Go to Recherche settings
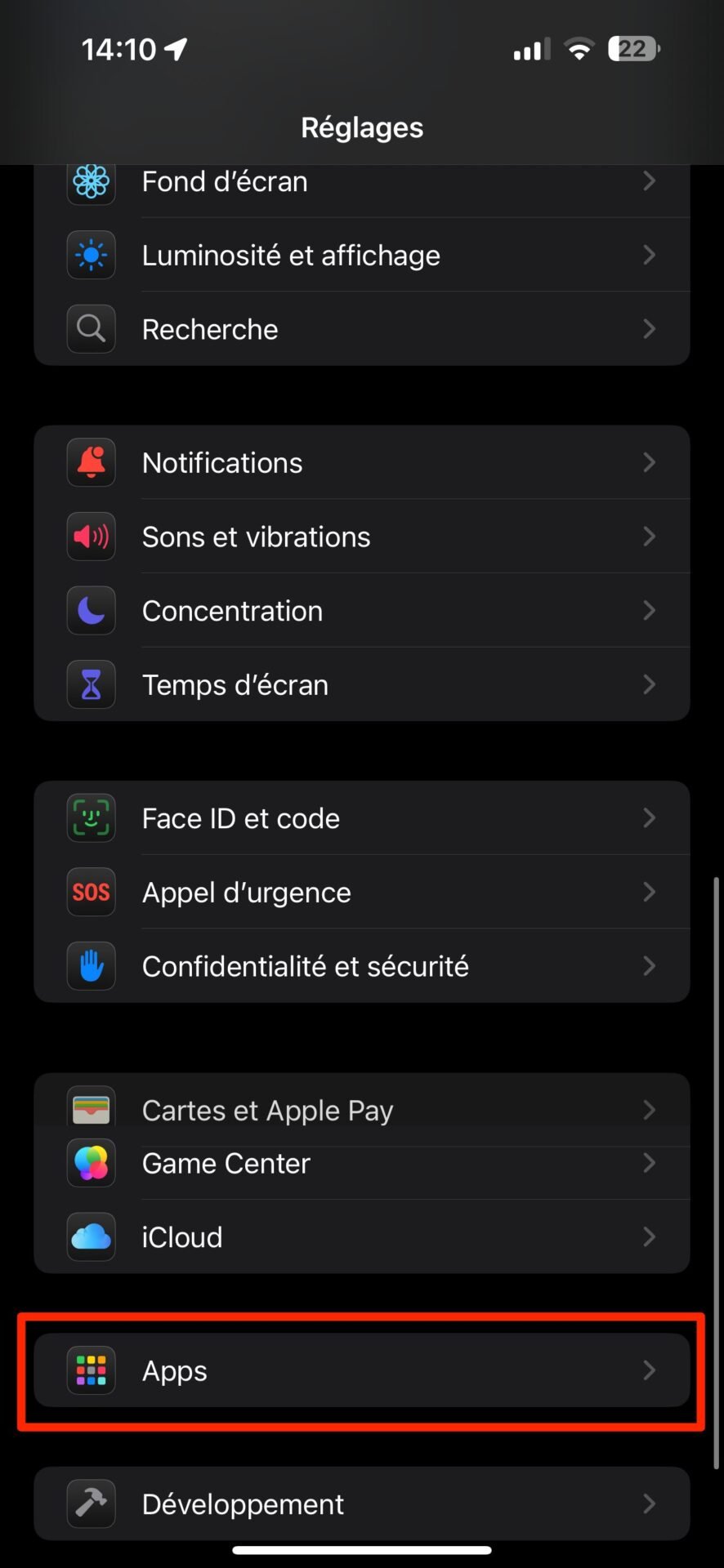The width and height of the screenshot is (724, 1568). tap(362, 328)
